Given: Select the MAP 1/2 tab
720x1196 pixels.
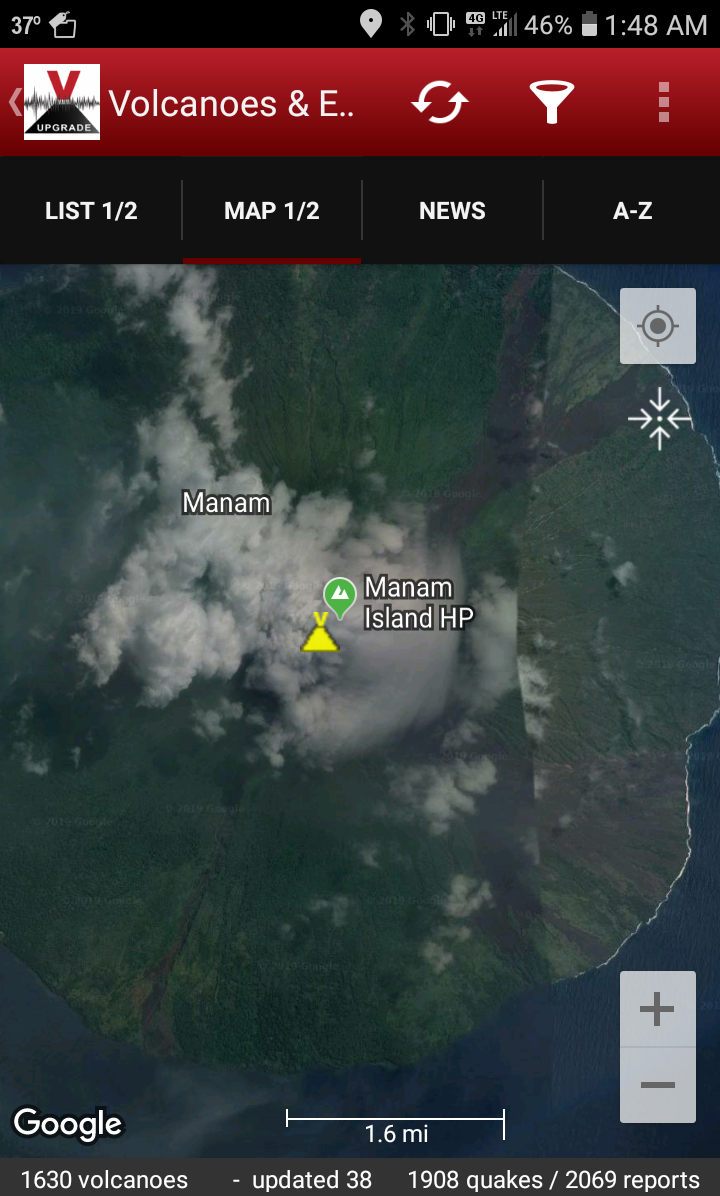Looking at the screenshot, I should click(x=272, y=211).
